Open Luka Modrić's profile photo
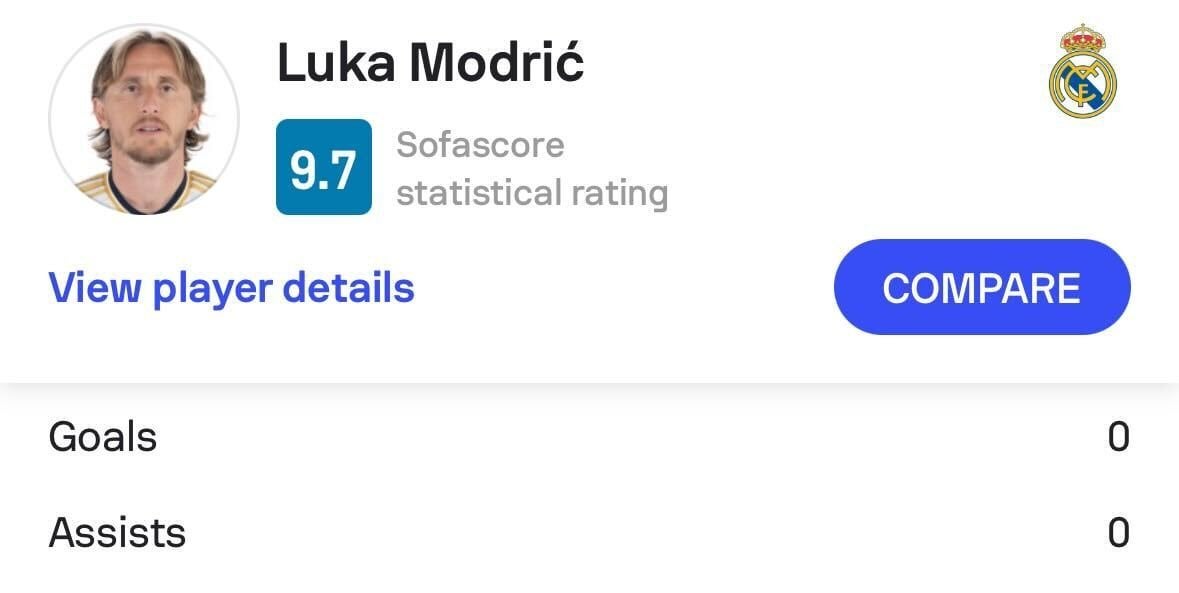The image size is (1179, 593). point(144,120)
